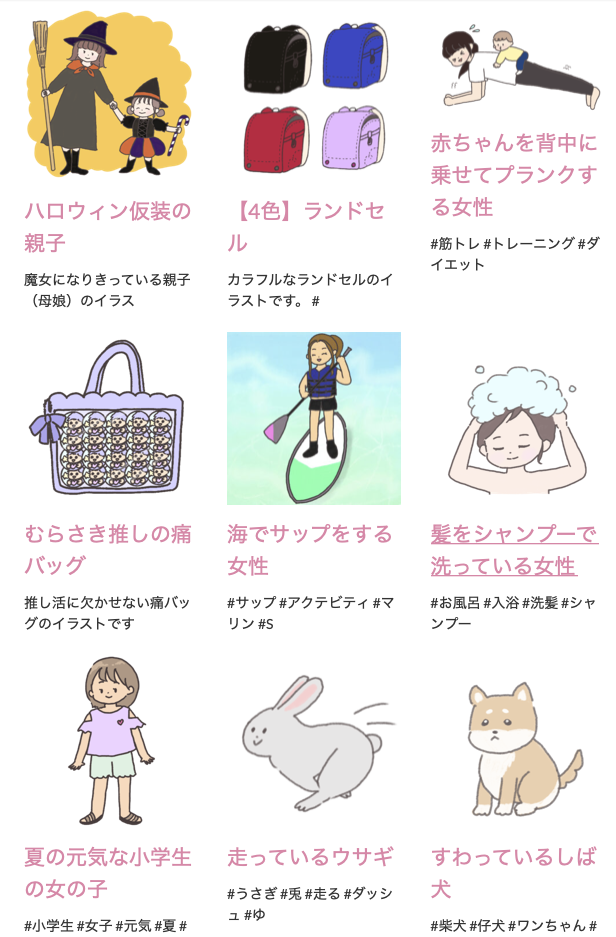
Task: Tap the 赤ちゃんを背中に乗せてプランクする女性 link
Action: 513,175
